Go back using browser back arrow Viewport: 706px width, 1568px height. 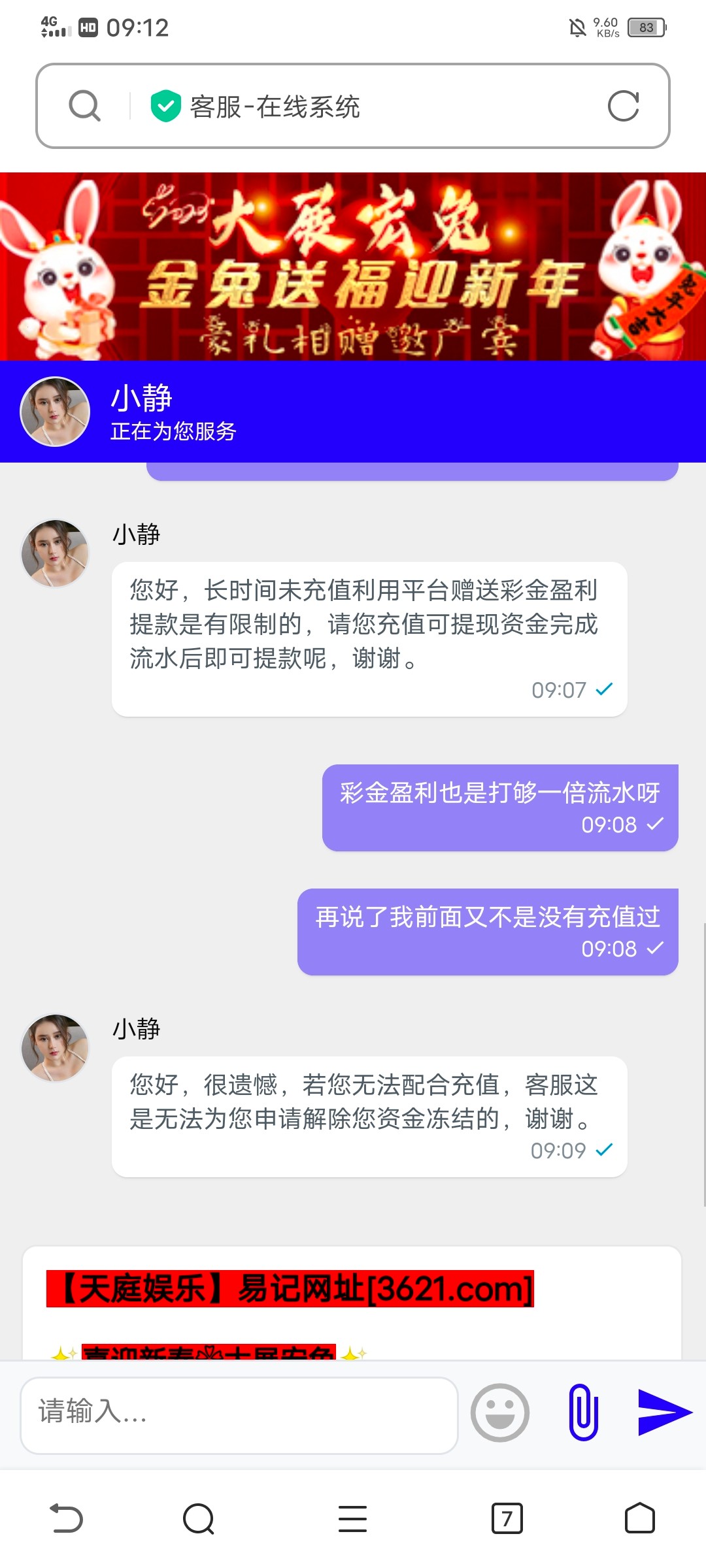pos(66,1518)
